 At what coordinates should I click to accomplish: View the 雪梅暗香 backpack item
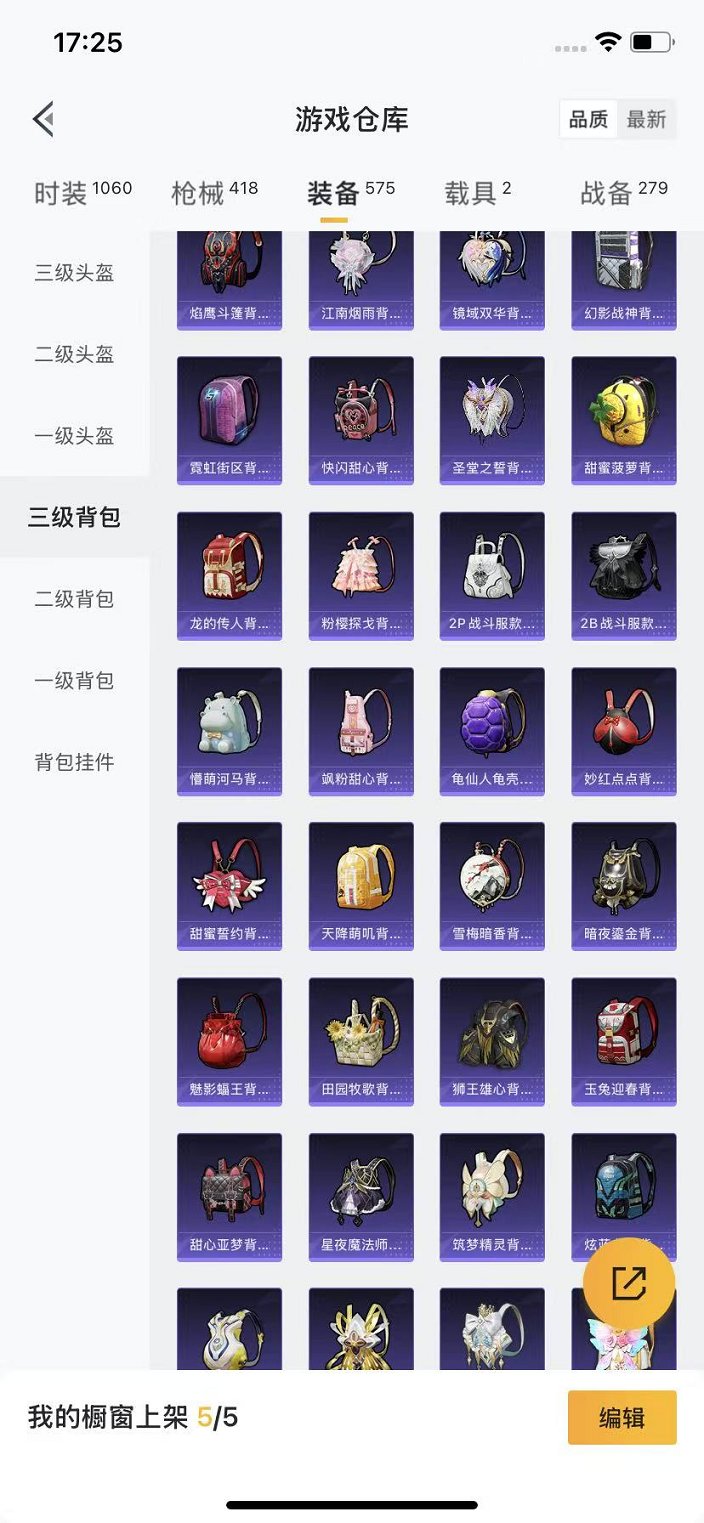tap(492, 885)
